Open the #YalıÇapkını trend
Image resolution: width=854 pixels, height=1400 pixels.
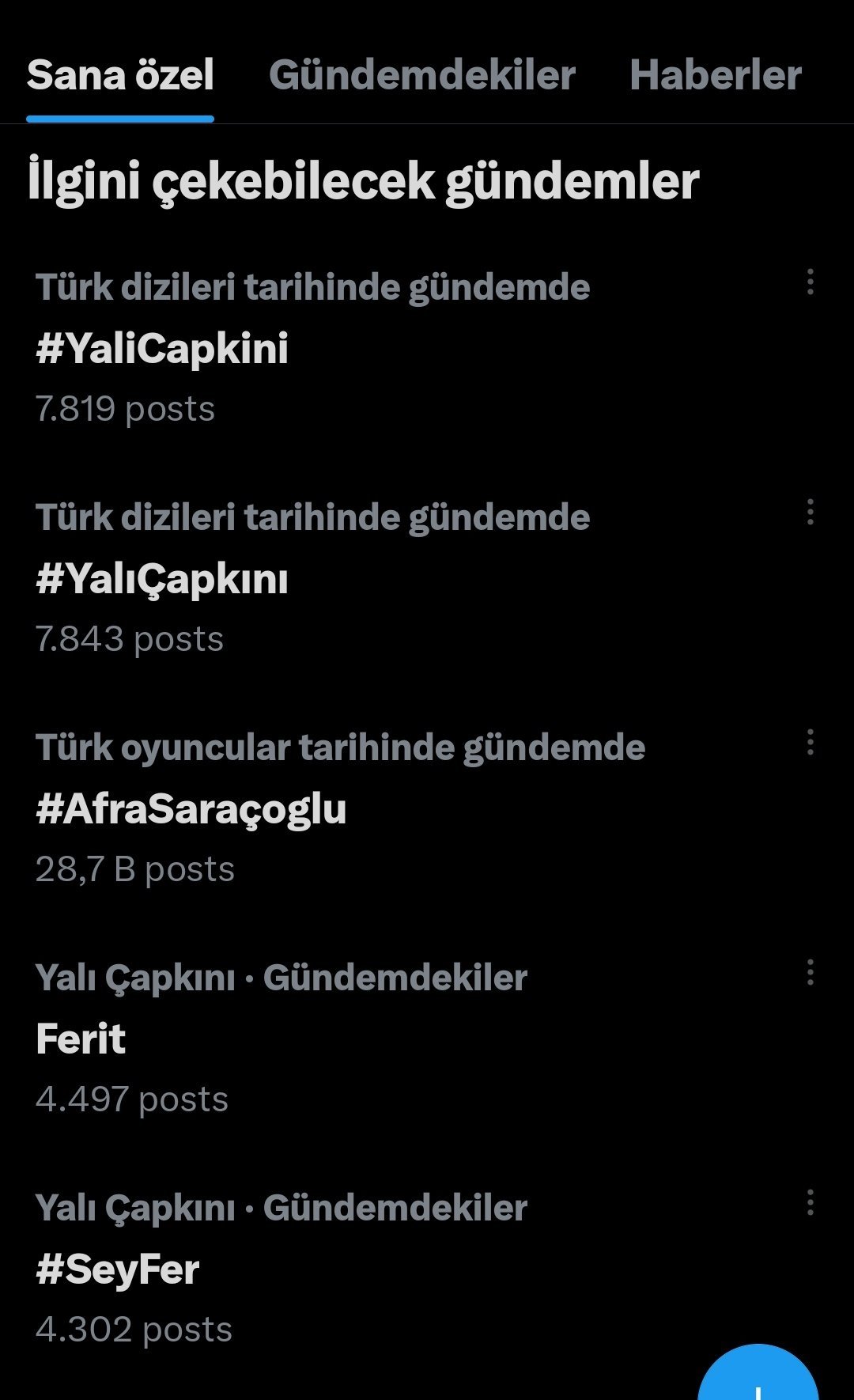click(162, 579)
